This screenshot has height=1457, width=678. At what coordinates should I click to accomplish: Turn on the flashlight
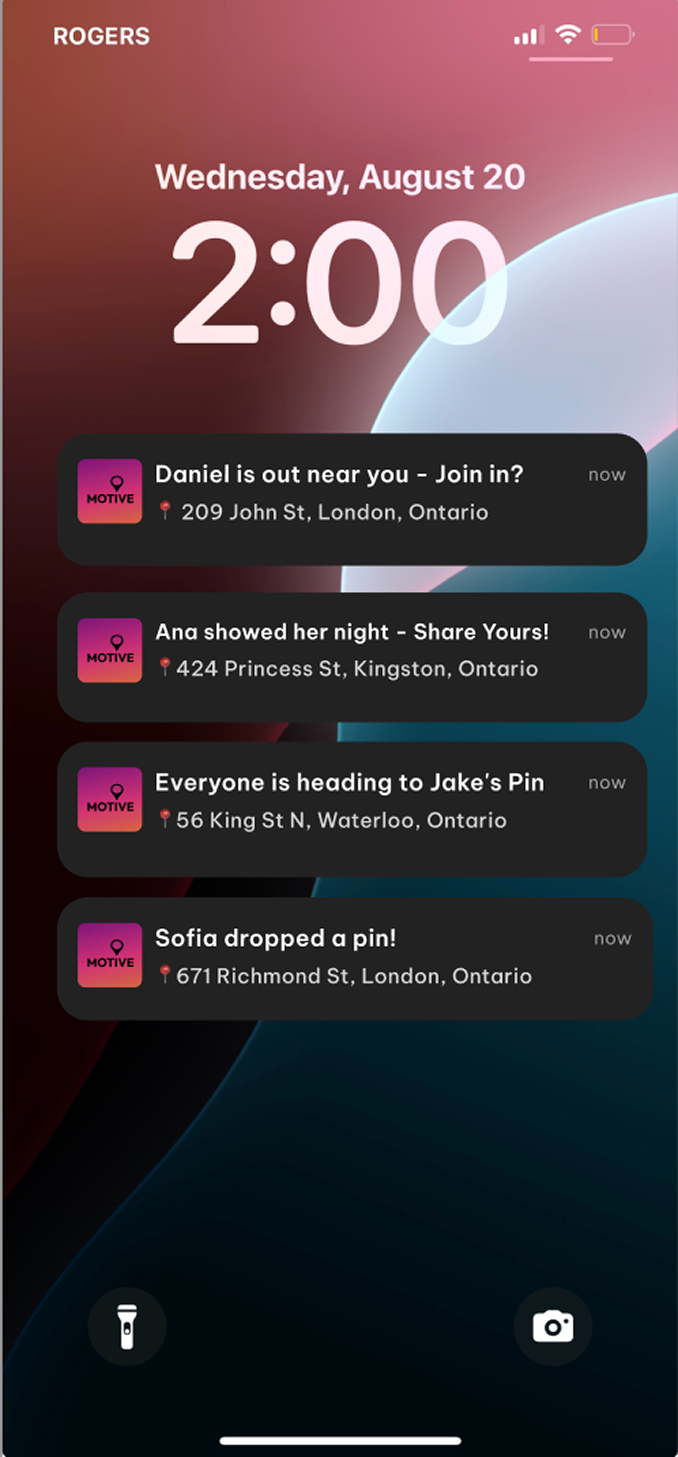pos(127,1327)
